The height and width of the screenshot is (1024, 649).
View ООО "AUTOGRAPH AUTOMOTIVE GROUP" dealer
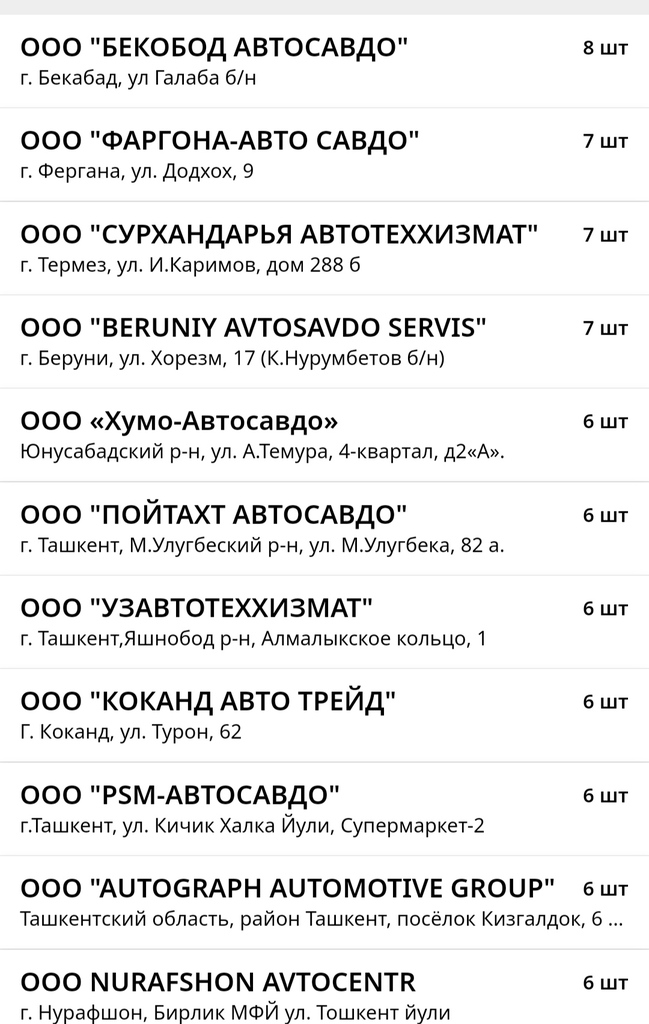(x=300, y=902)
